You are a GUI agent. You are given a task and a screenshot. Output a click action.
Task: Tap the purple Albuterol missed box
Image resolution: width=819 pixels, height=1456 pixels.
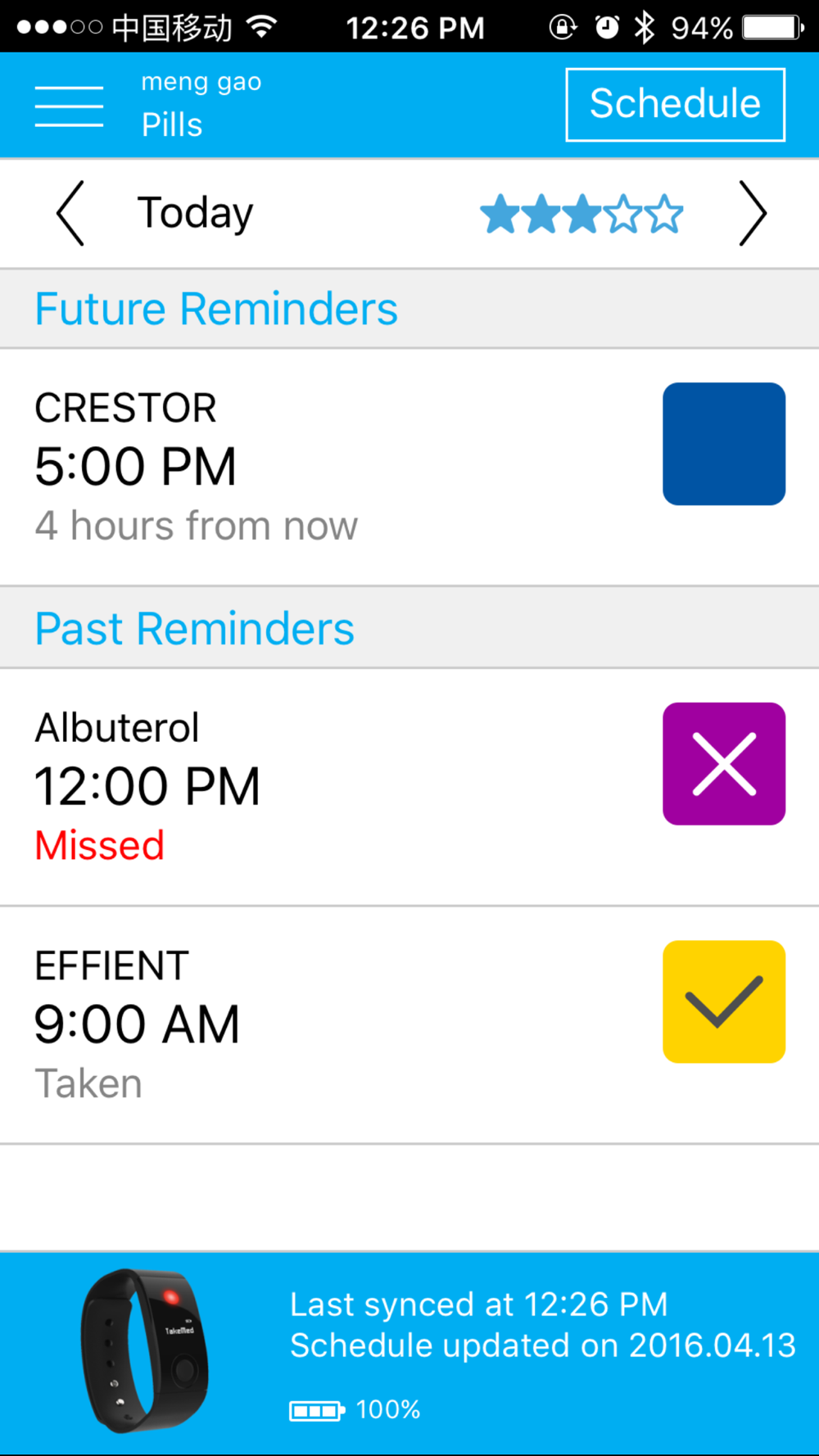pos(724,763)
